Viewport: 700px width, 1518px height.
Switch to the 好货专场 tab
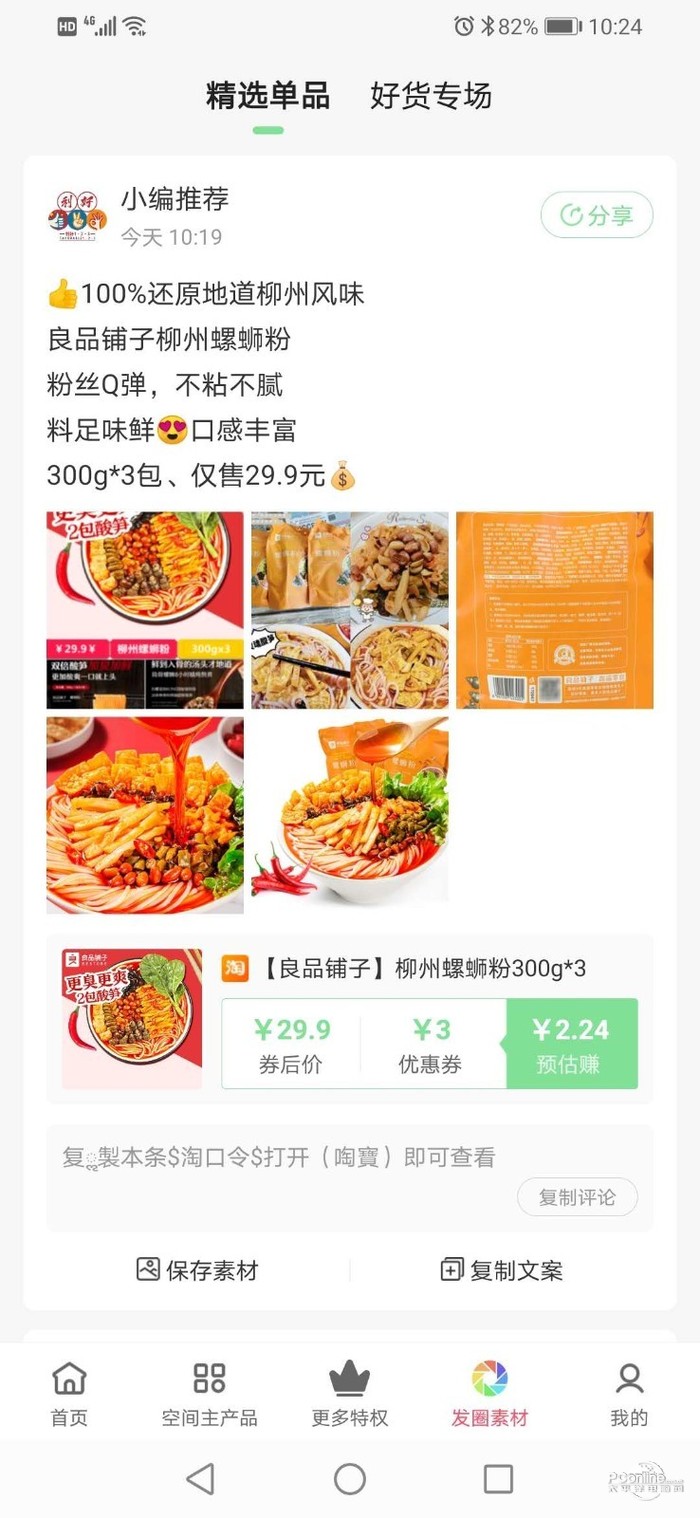click(431, 97)
